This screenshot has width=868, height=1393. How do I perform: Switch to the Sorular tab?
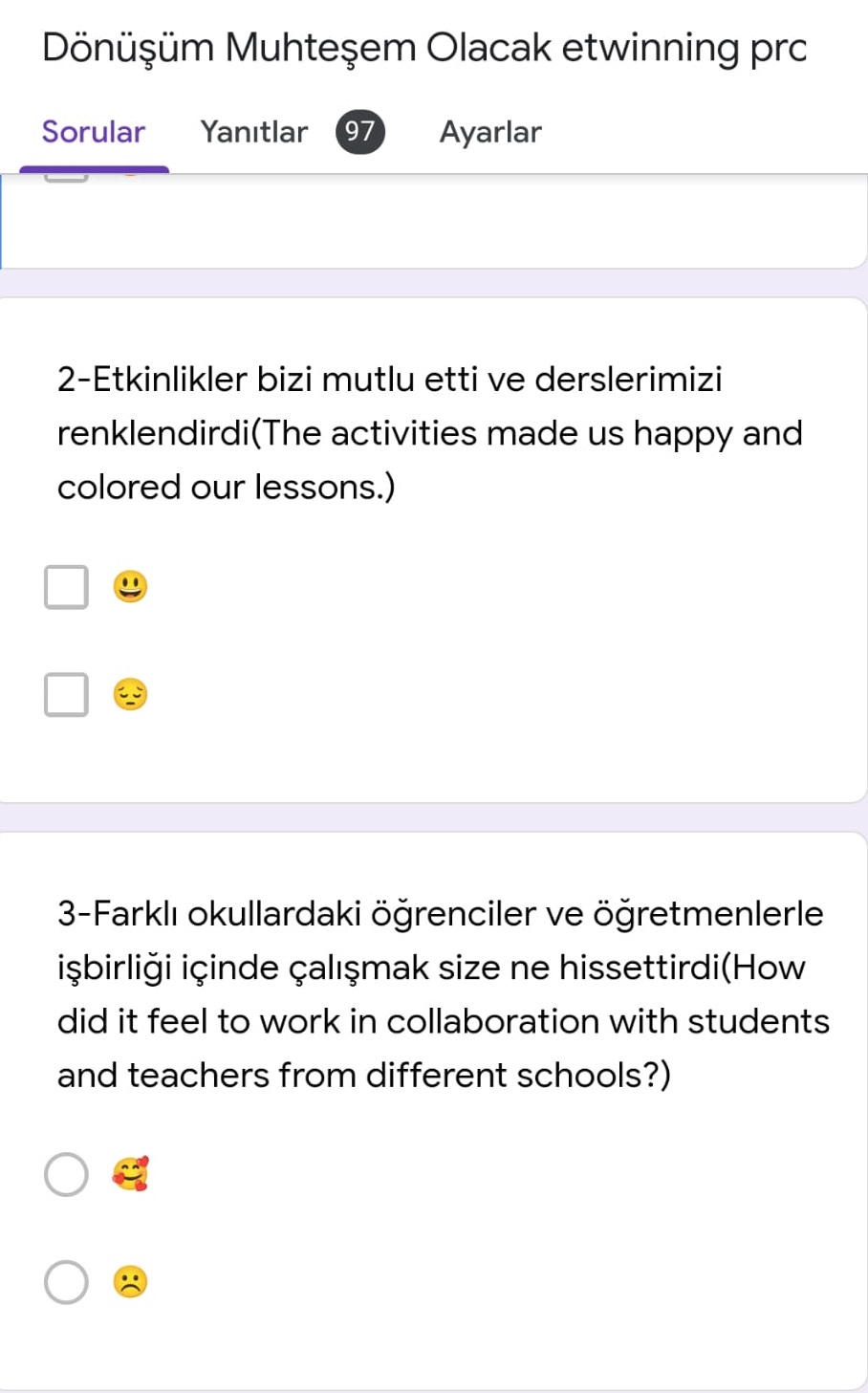(x=93, y=132)
